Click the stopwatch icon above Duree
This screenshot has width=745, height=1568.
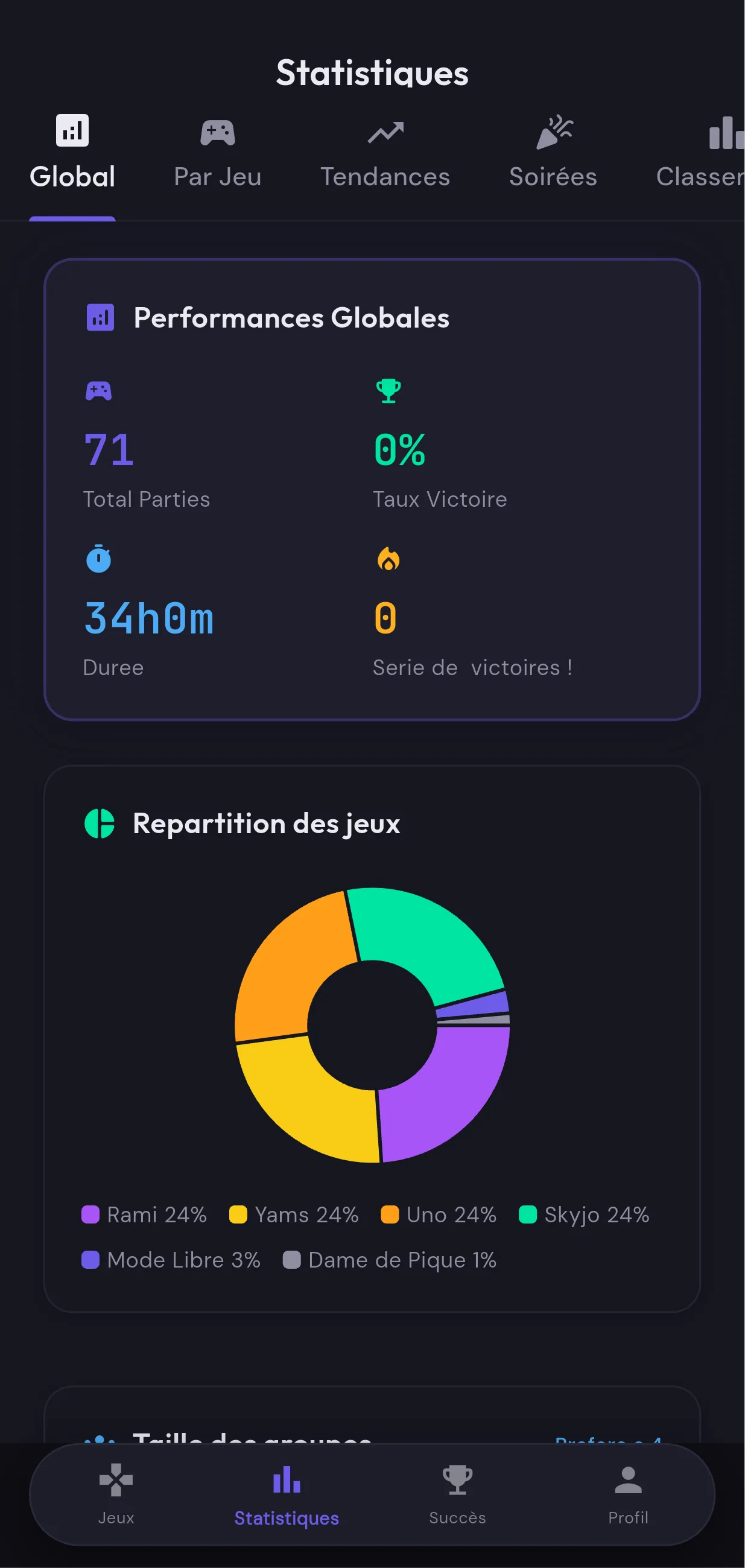pos(99,558)
